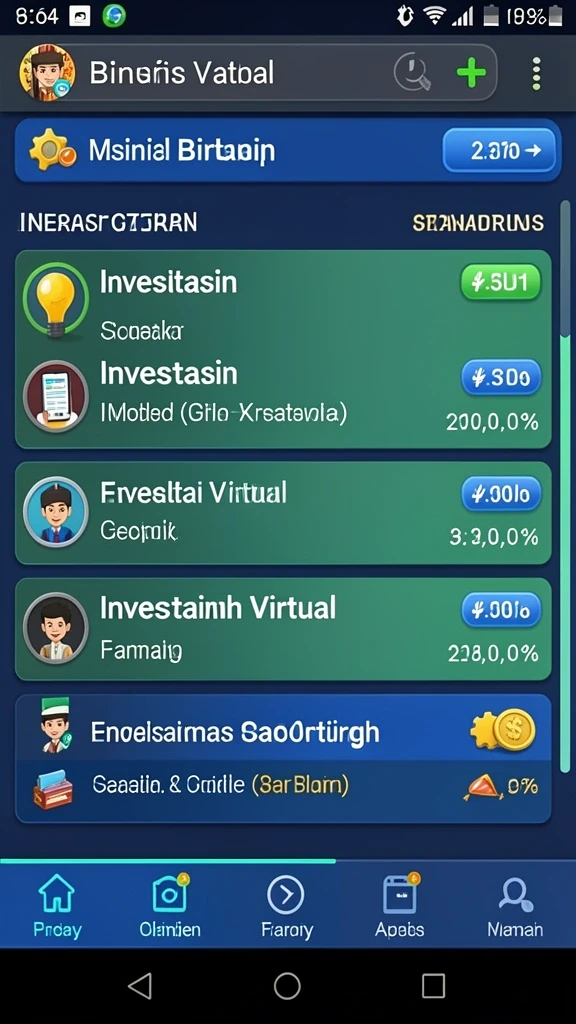Open the Investainih Virtual Famaig card
Screen dimensions: 576x1024
pyautogui.click(x=283, y=629)
